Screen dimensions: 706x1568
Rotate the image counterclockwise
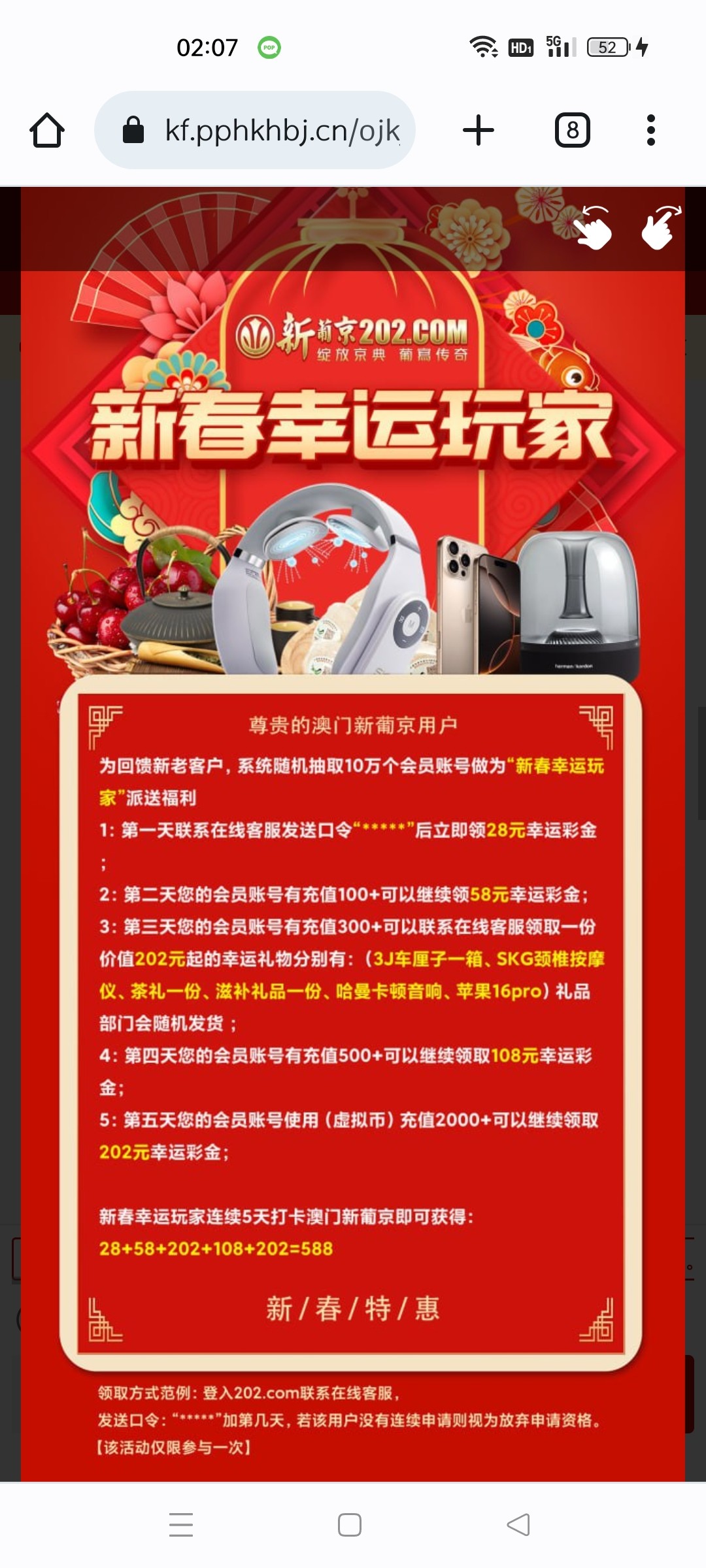(x=592, y=227)
